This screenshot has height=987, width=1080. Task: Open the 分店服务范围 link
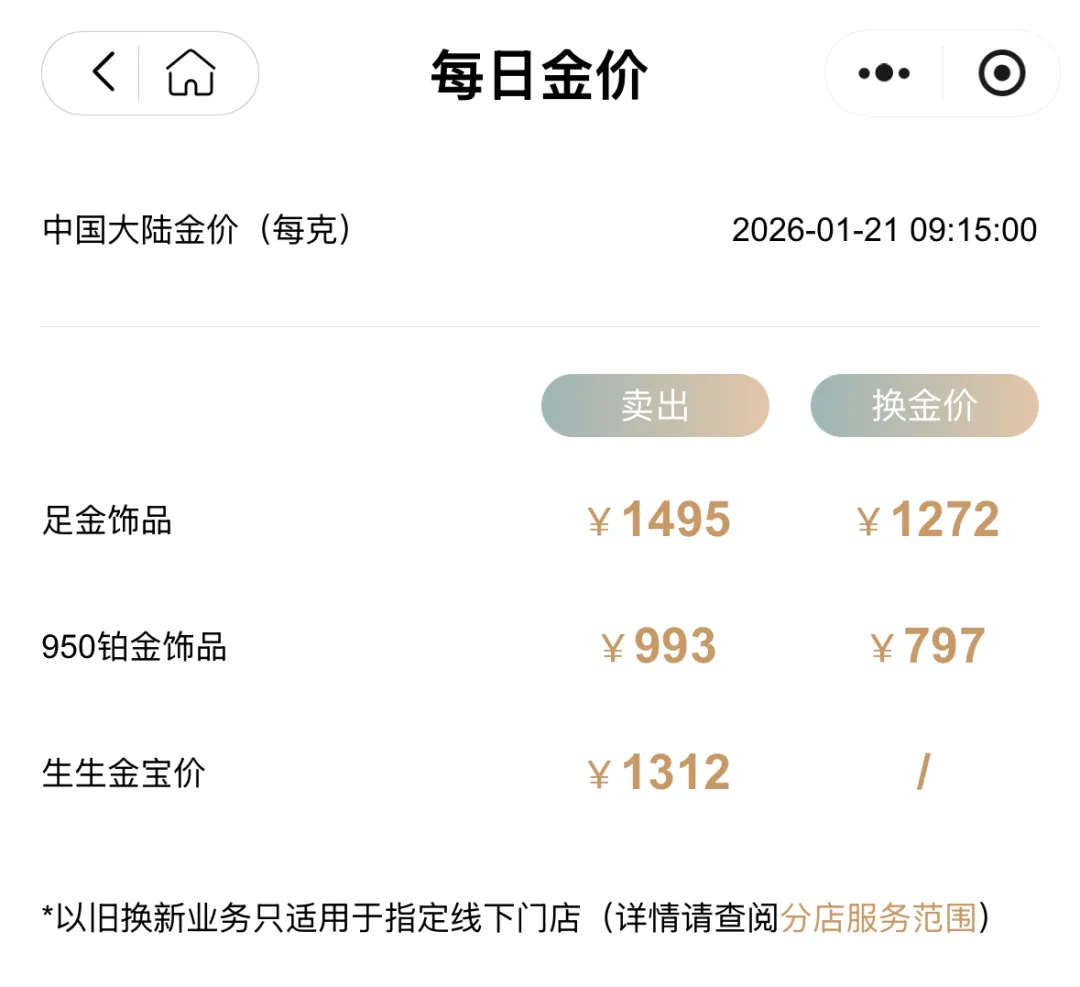coord(878,918)
